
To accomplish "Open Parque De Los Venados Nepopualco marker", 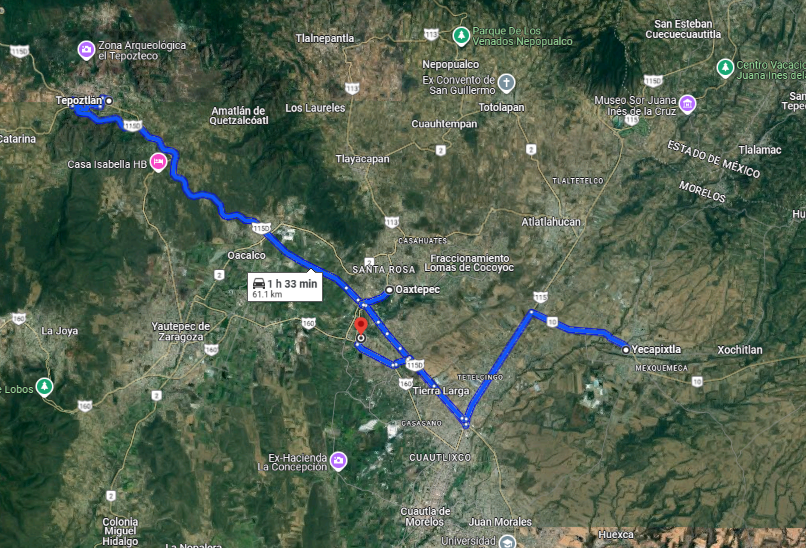I will pos(460,36).
